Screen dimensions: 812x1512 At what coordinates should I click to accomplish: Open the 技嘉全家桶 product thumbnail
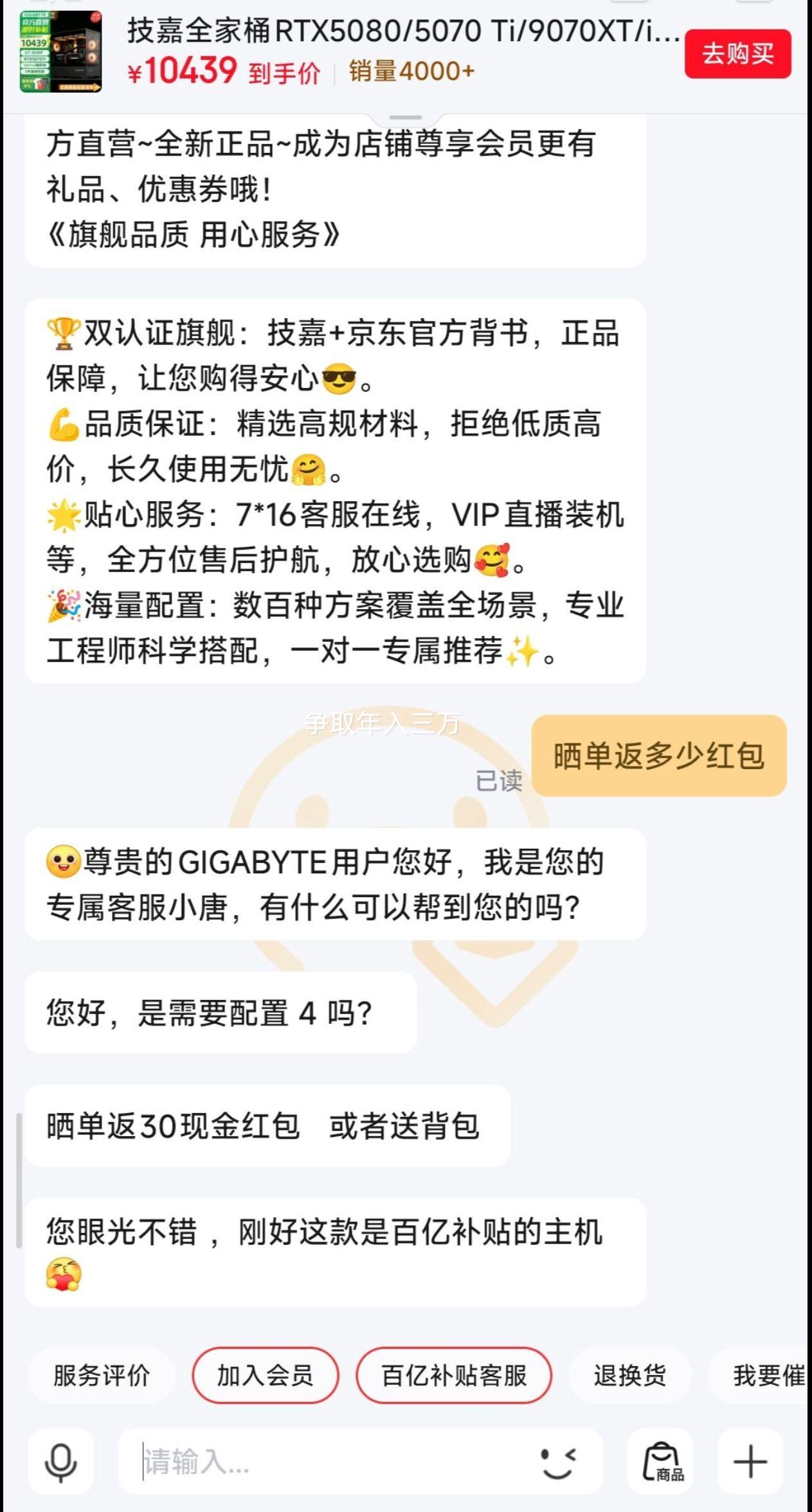[60, 51]
